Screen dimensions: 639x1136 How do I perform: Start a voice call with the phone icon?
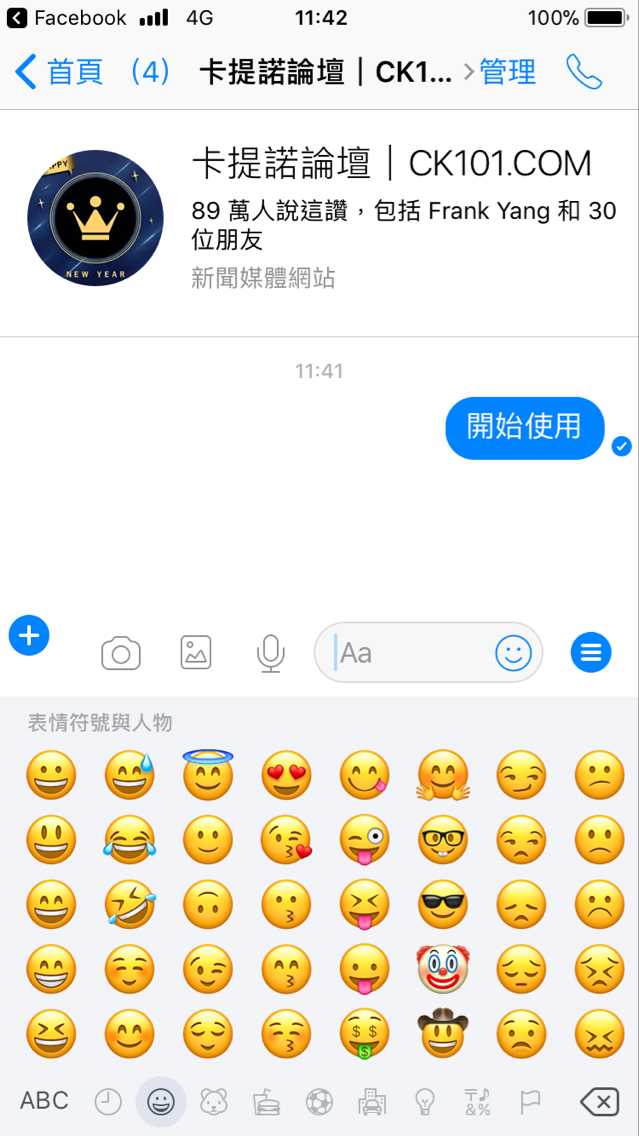[584, 72]
